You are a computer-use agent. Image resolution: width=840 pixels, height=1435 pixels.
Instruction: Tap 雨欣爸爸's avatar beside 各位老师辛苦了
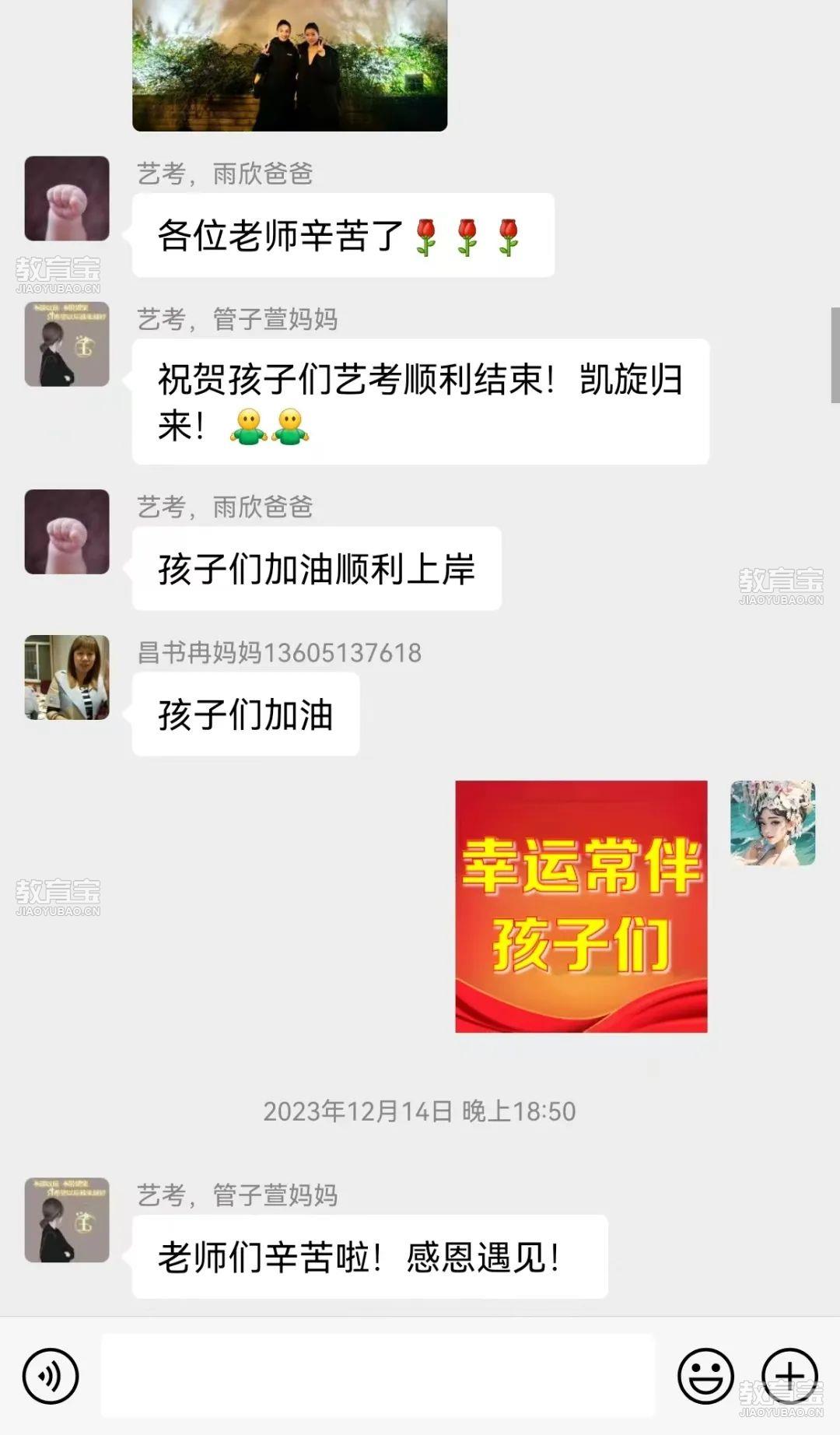[x=67, y=198]
